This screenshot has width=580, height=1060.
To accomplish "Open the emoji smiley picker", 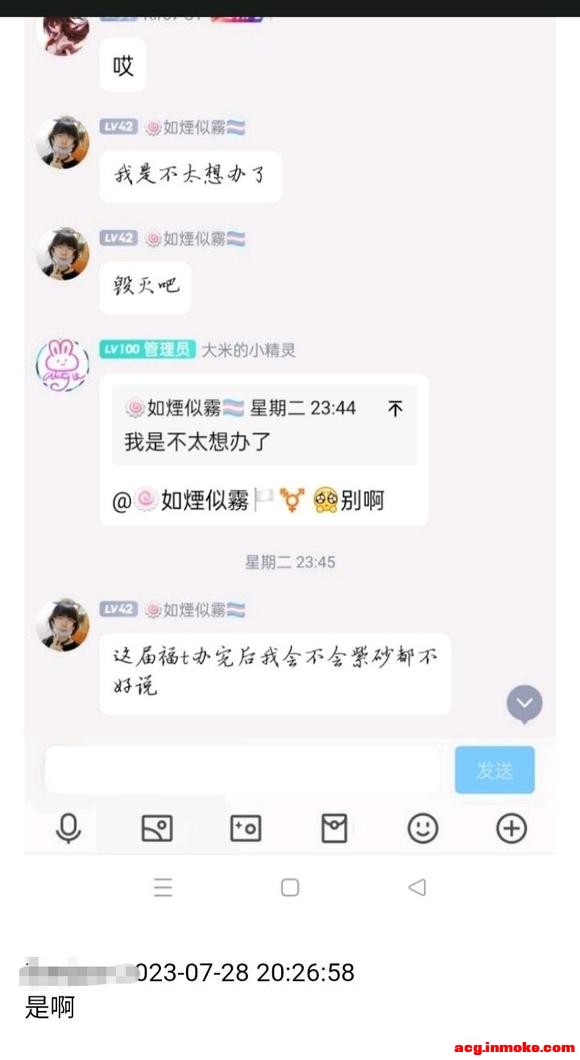I will pos(422,828).
